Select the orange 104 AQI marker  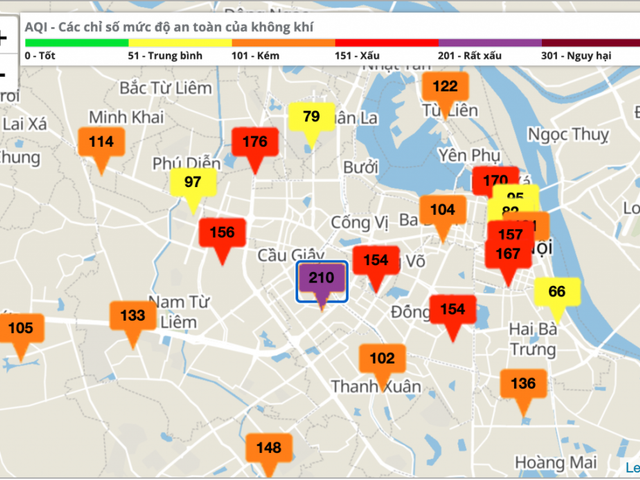[x=442, y=211]
